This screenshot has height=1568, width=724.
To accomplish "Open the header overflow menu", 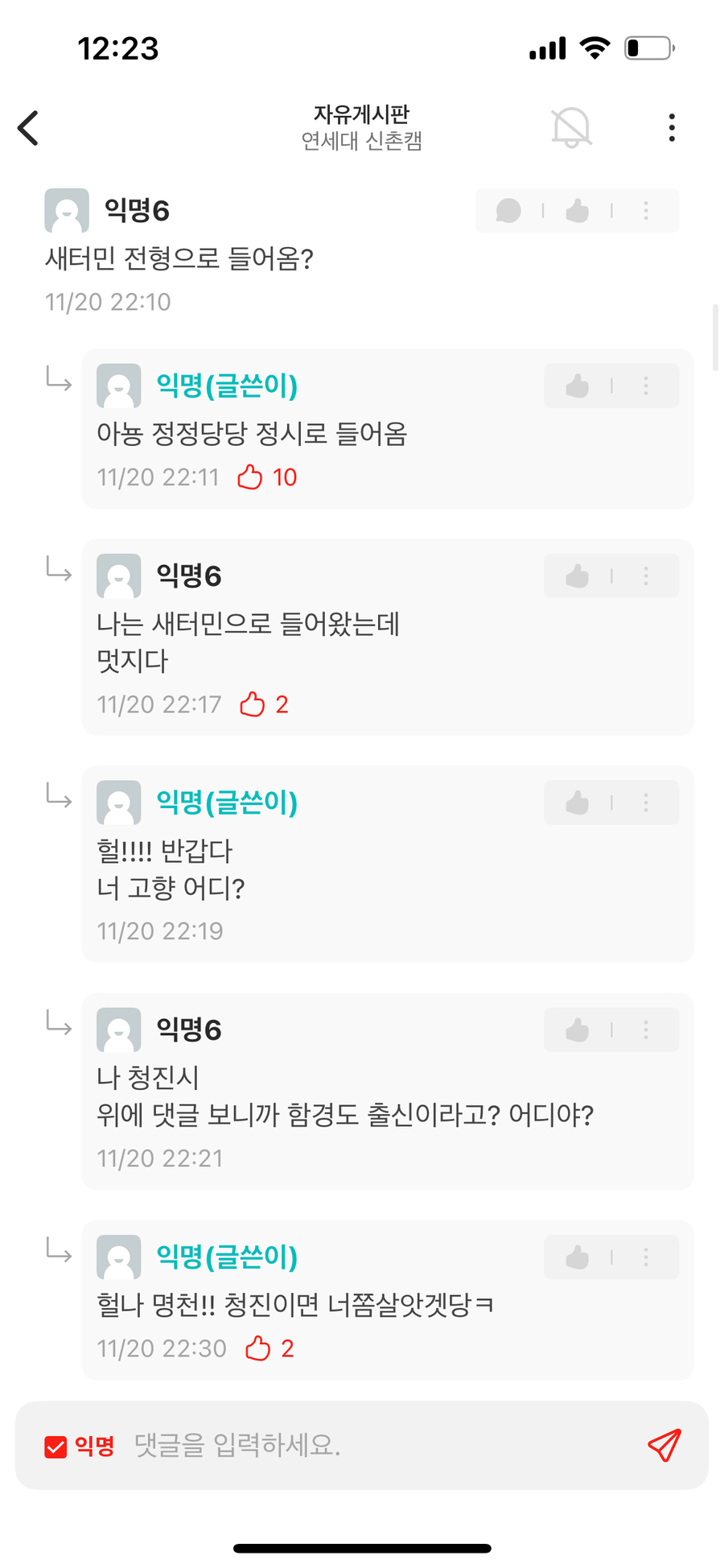I will point(672,128).
